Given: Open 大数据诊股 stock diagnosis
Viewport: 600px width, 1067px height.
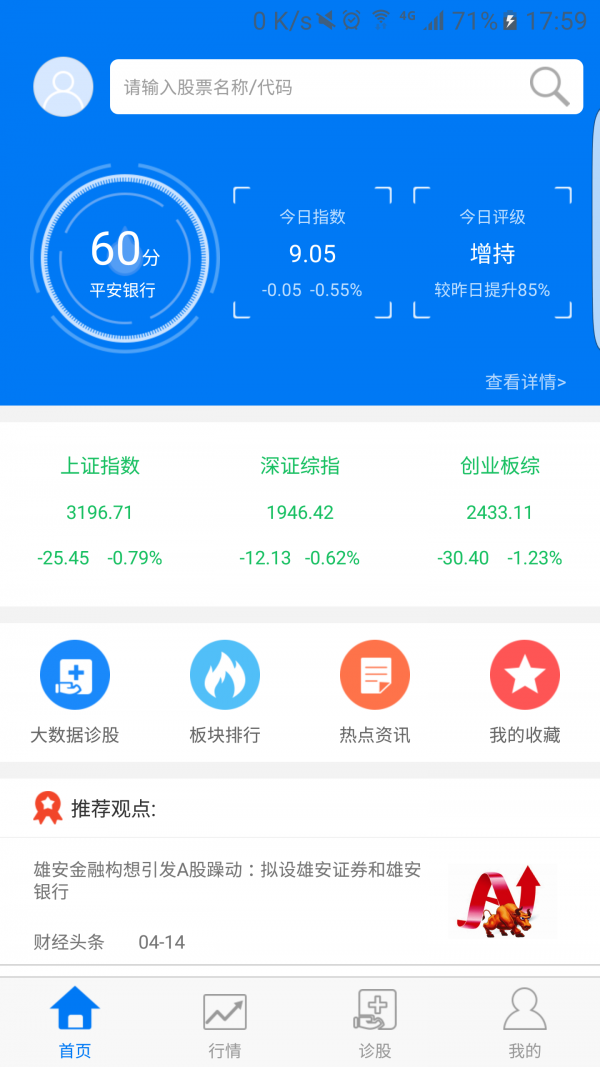Looking at the screenshot, I should 75,692.
